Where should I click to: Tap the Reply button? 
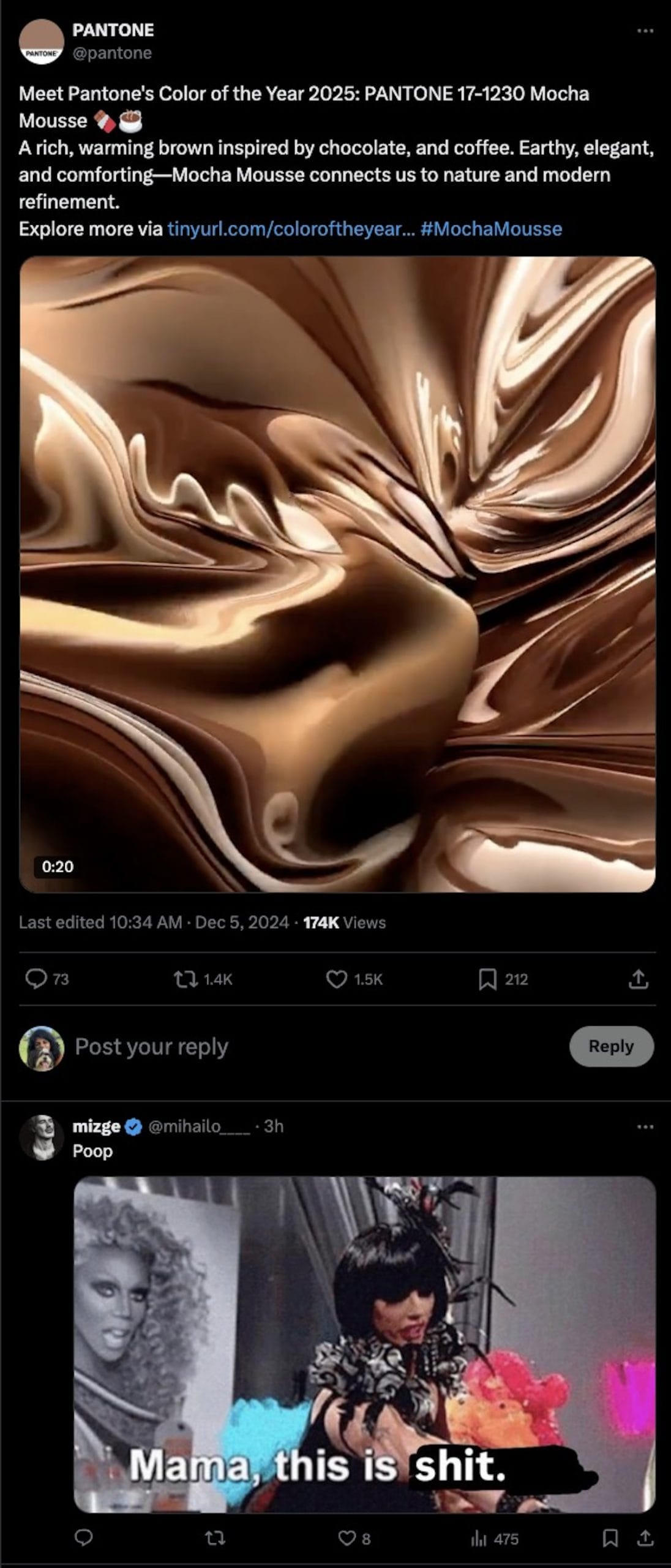[611, 1046]
